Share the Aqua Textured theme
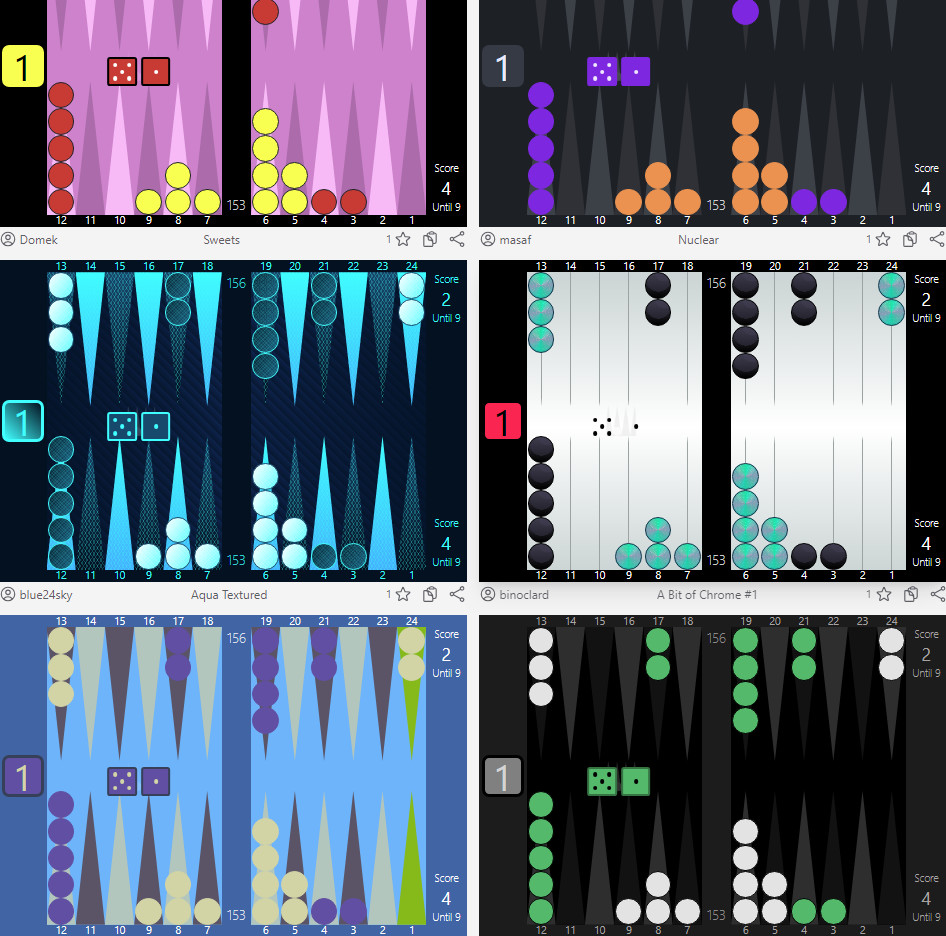 [x=457, y=594]
